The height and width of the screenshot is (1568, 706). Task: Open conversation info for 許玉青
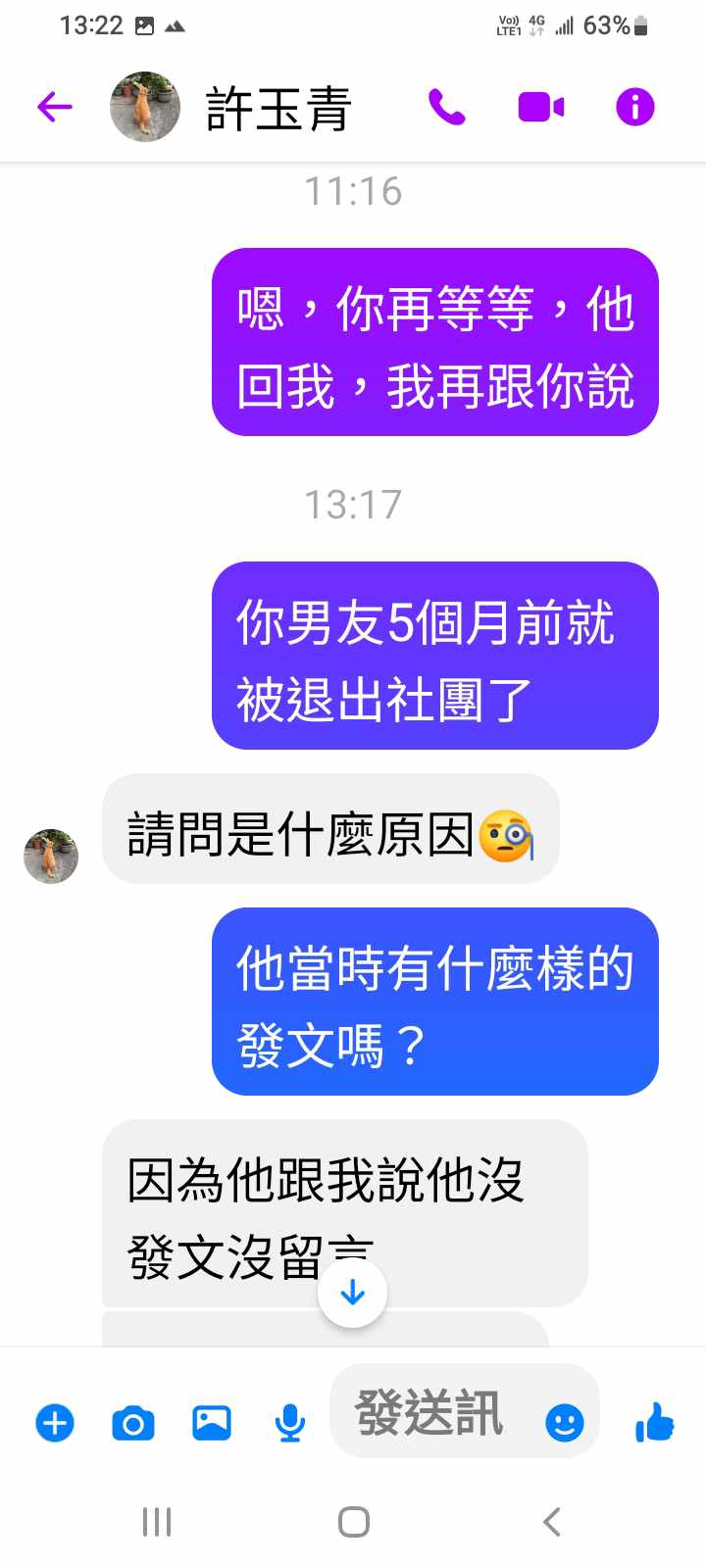(x=634, y=107)
